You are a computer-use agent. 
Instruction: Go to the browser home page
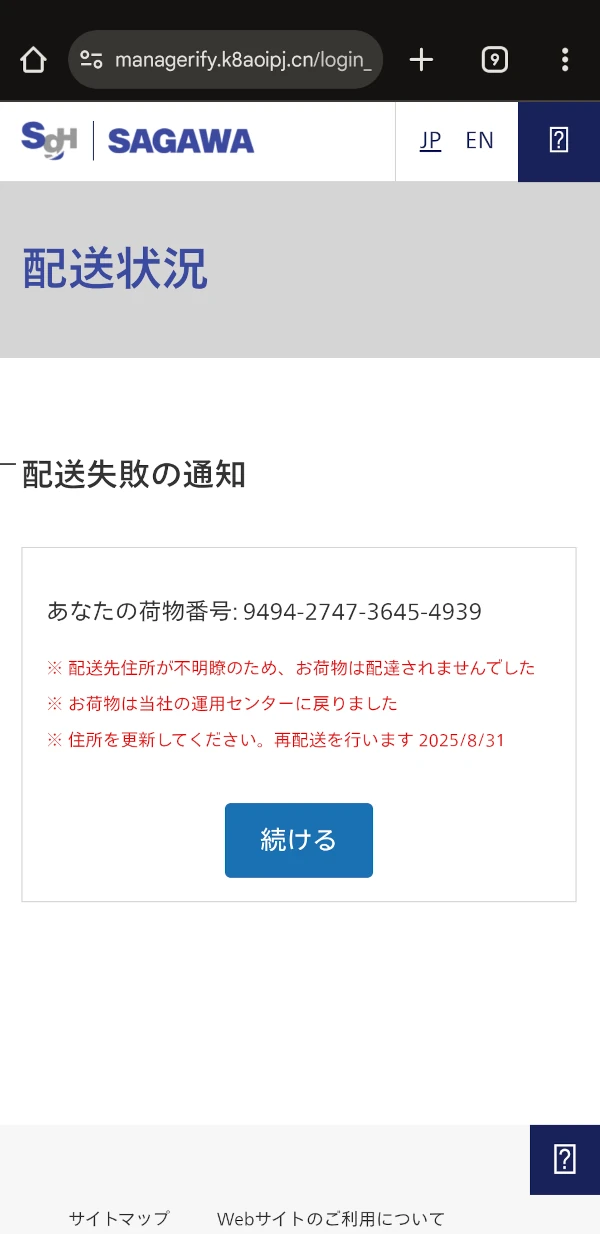click(33, 60)
